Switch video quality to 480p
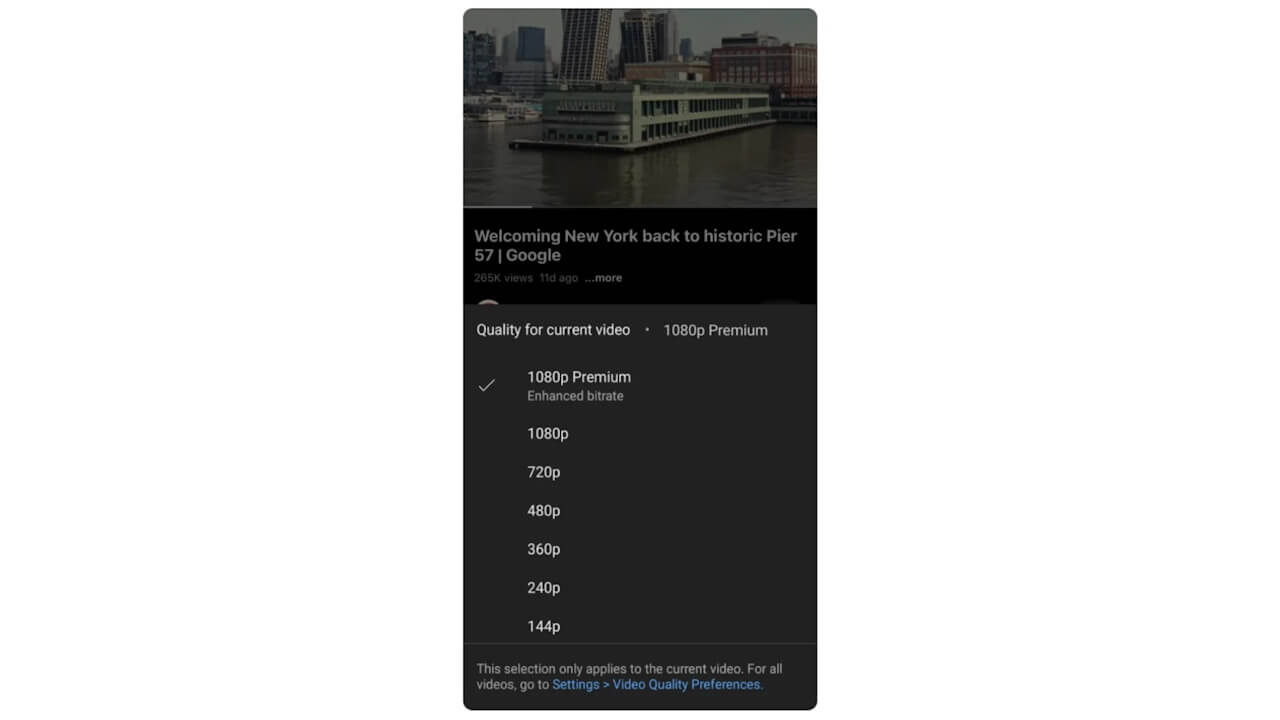This screenshot has height=720, width=1280. (x=544, y=510)
